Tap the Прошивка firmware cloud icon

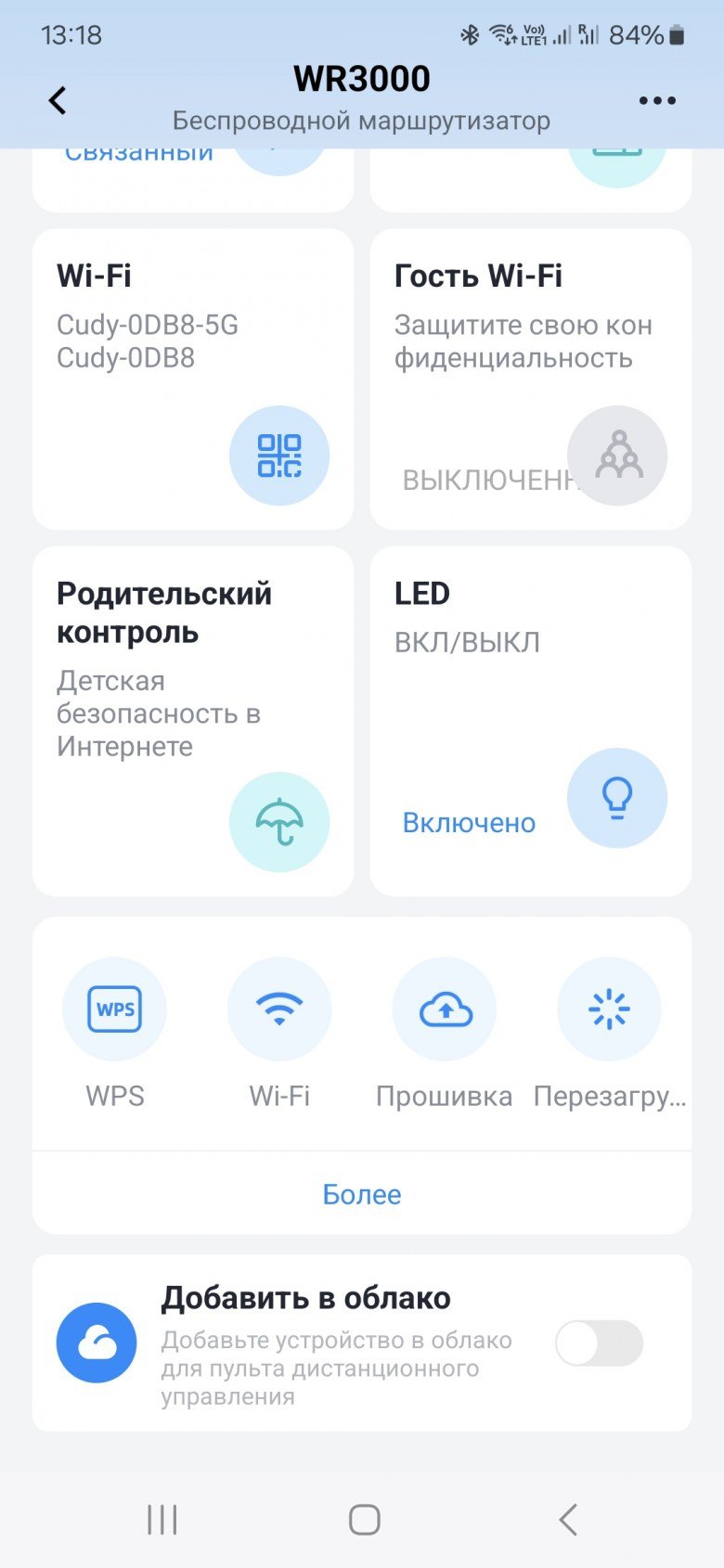pyautogui.click(x=445, y=1009)
